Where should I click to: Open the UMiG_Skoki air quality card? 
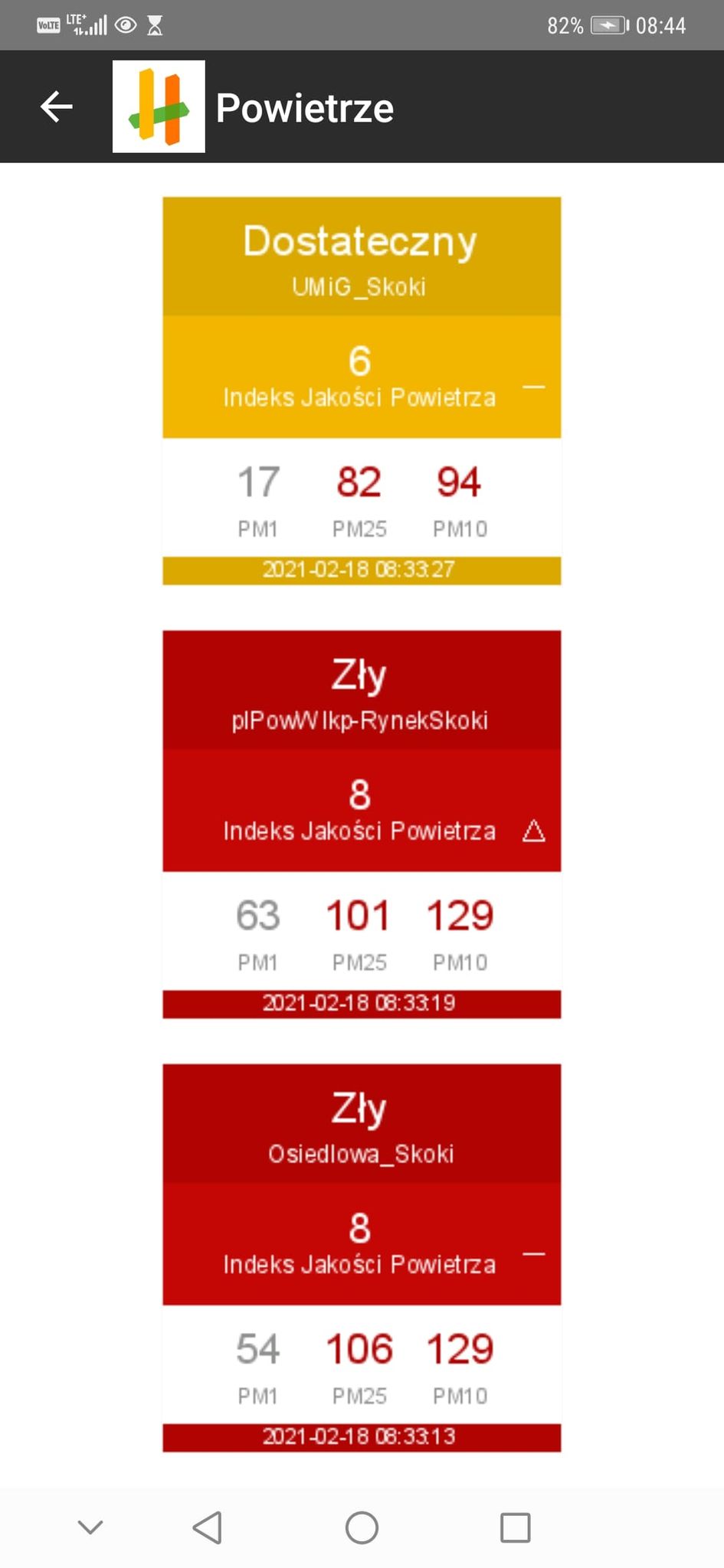362,390
